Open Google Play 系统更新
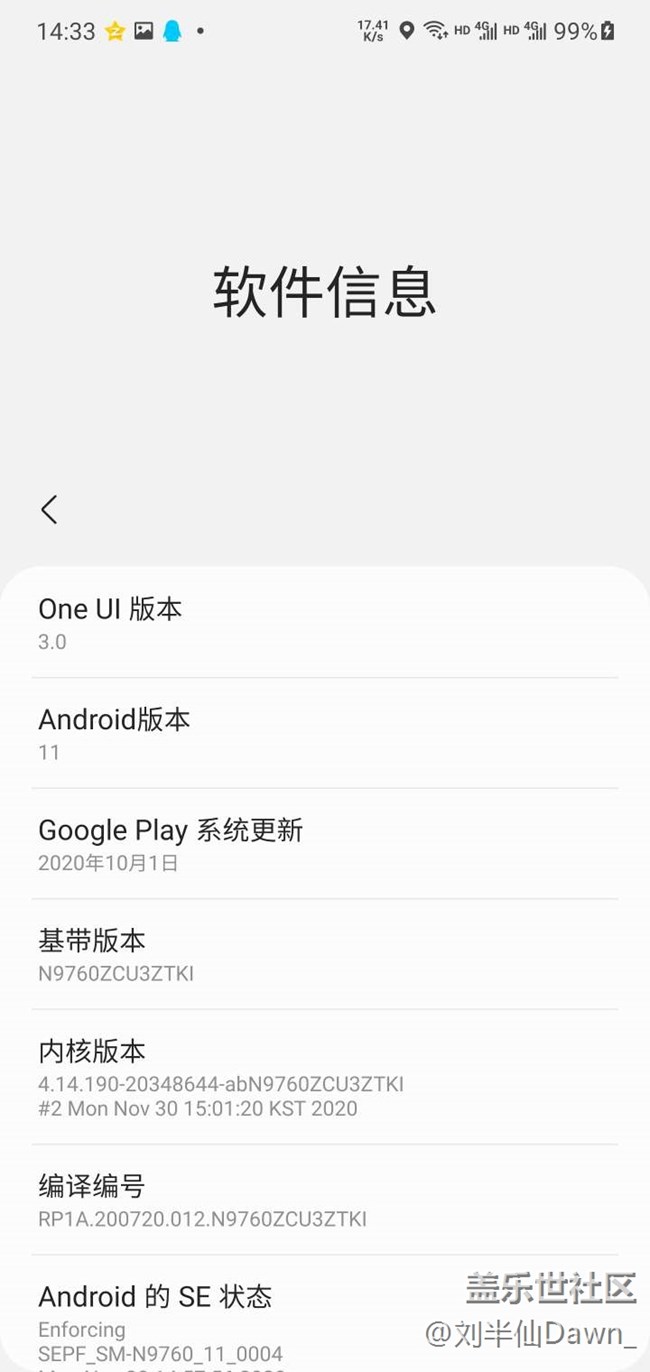 pyautogui.click(x=324, y=844)
